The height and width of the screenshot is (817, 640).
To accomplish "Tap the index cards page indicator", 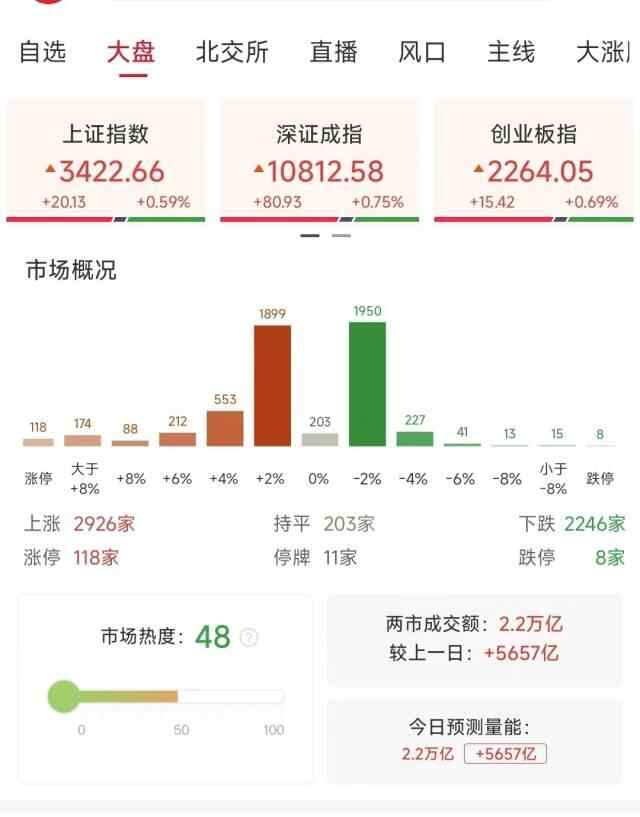I will 326,236.
